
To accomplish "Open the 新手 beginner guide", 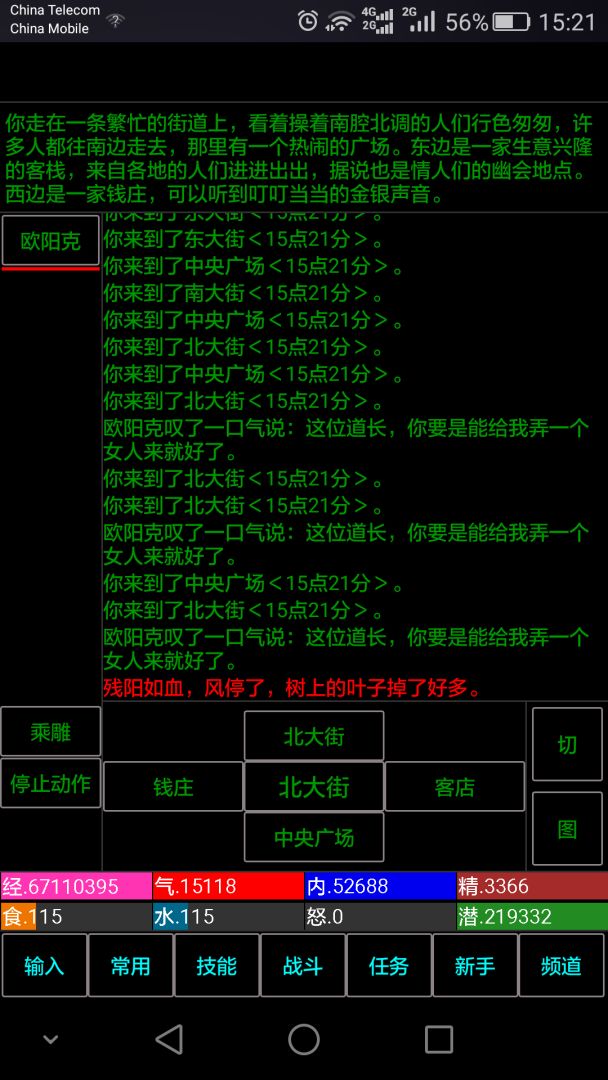I will pyautogui.click(x=475, y=965).
